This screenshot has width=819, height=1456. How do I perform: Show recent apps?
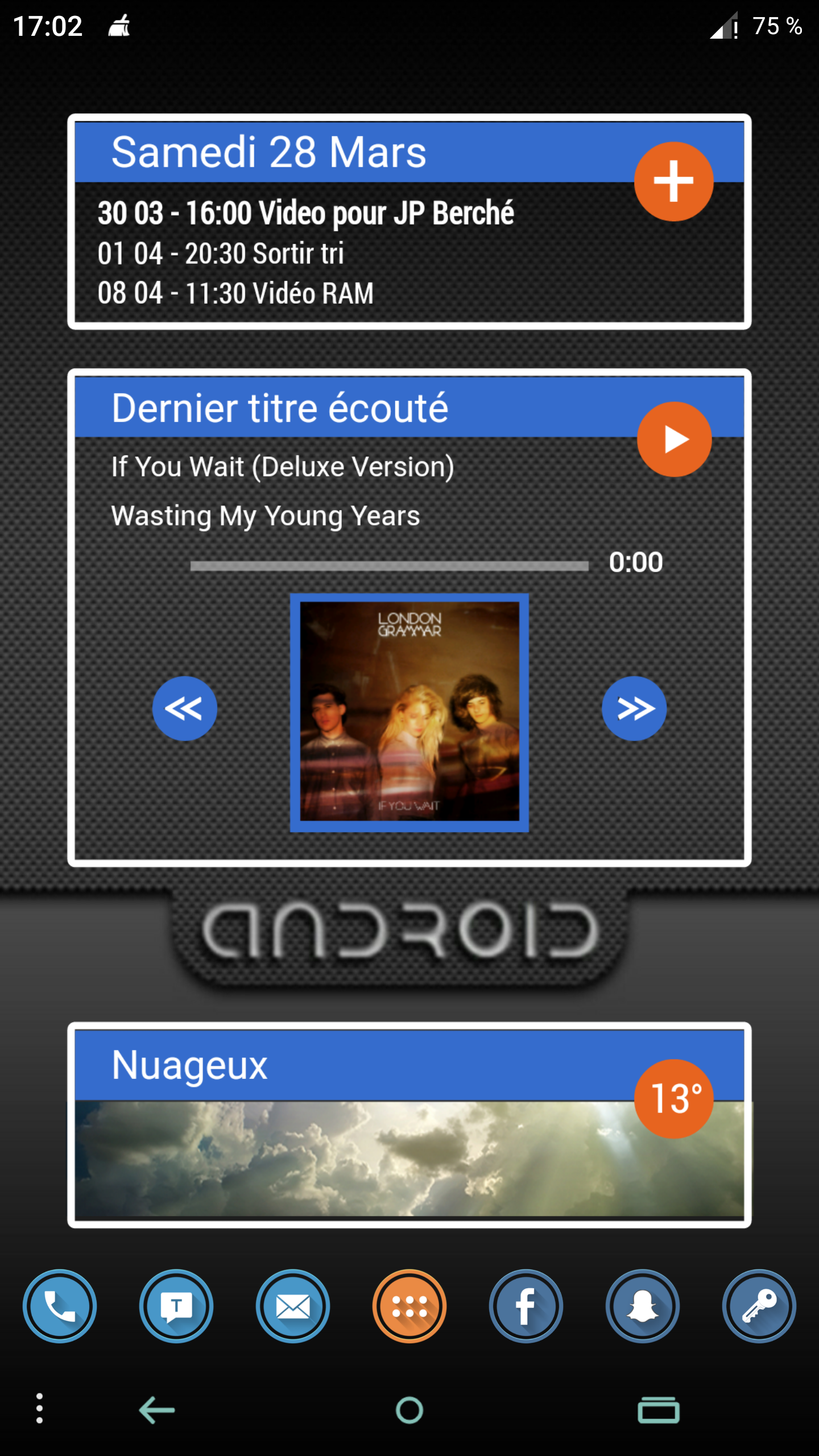click(x=658, y=1410)
